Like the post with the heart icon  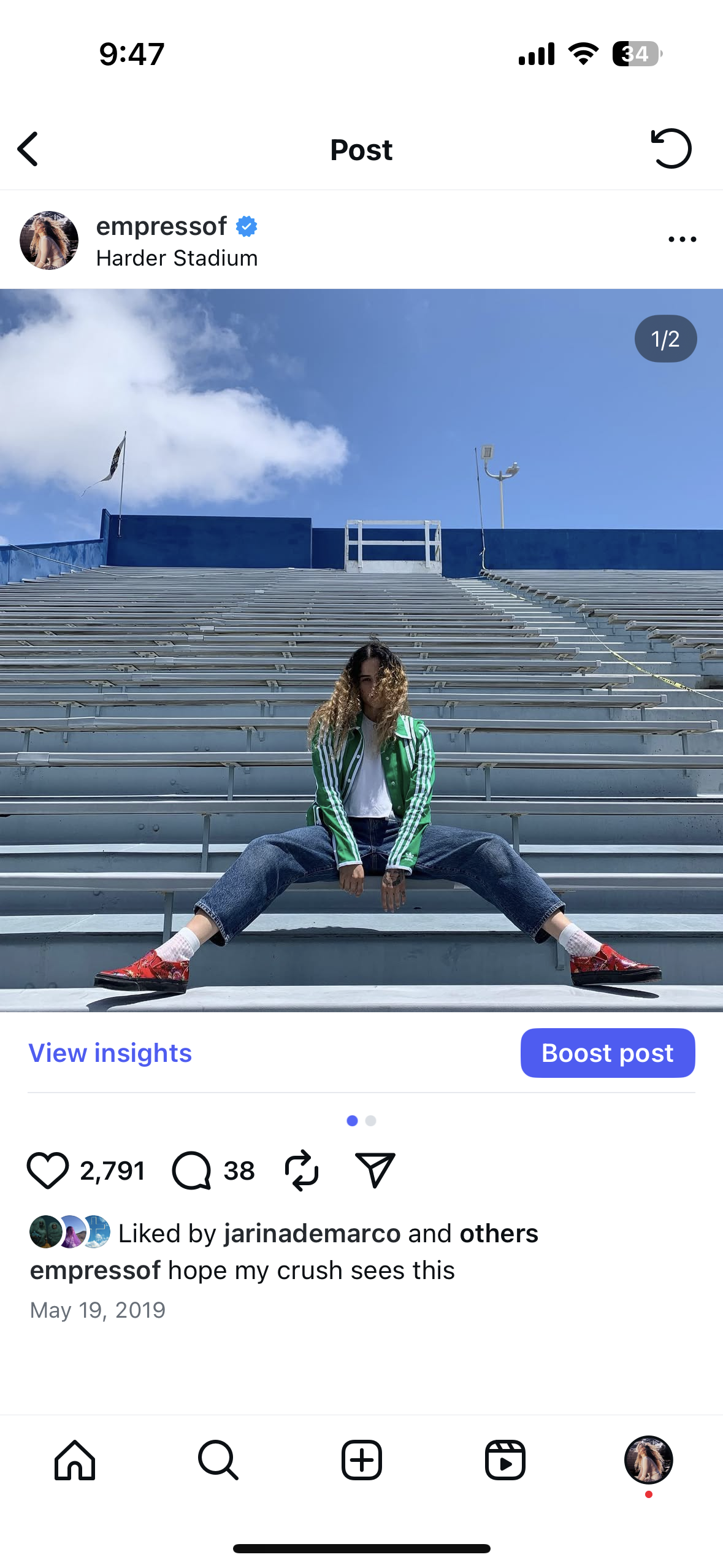[48, 1170]
